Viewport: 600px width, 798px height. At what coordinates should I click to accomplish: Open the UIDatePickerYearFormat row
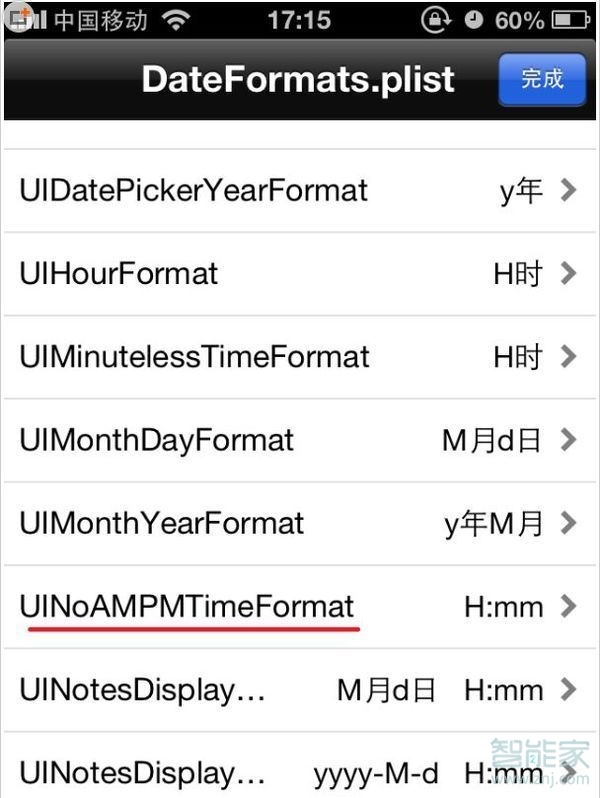[x=299, y=191]
